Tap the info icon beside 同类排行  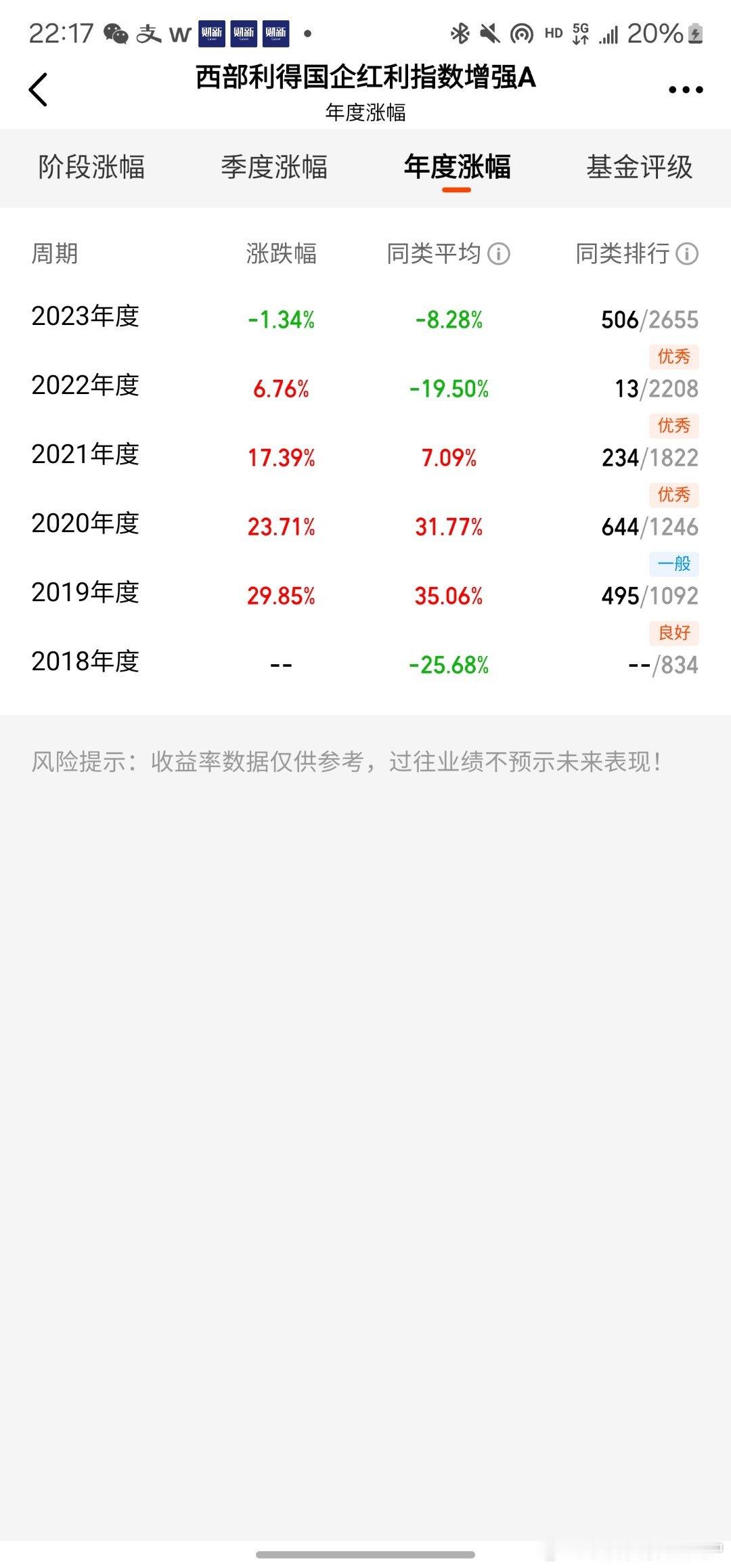687,254
